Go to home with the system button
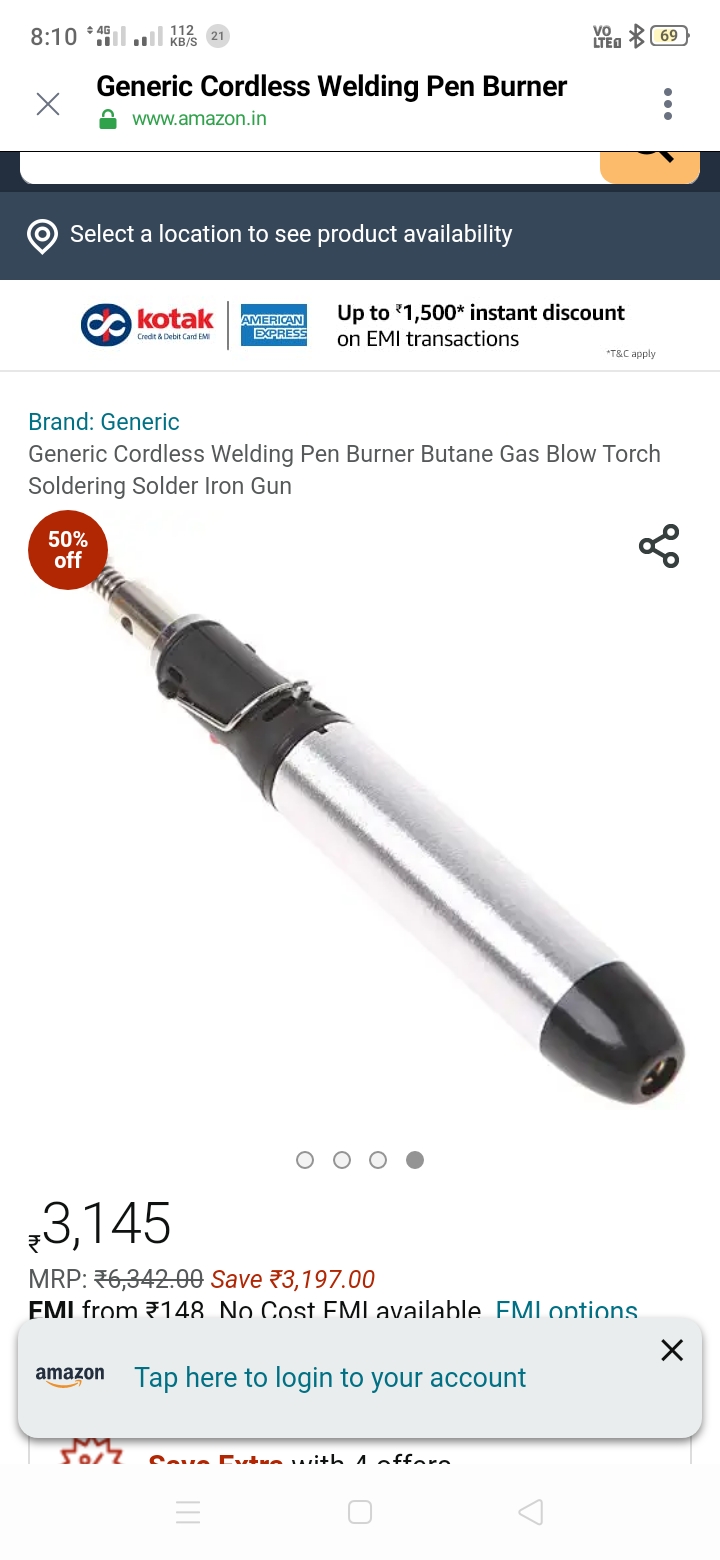Viewport: 720px width, 1560px height. coord(360,1512)
